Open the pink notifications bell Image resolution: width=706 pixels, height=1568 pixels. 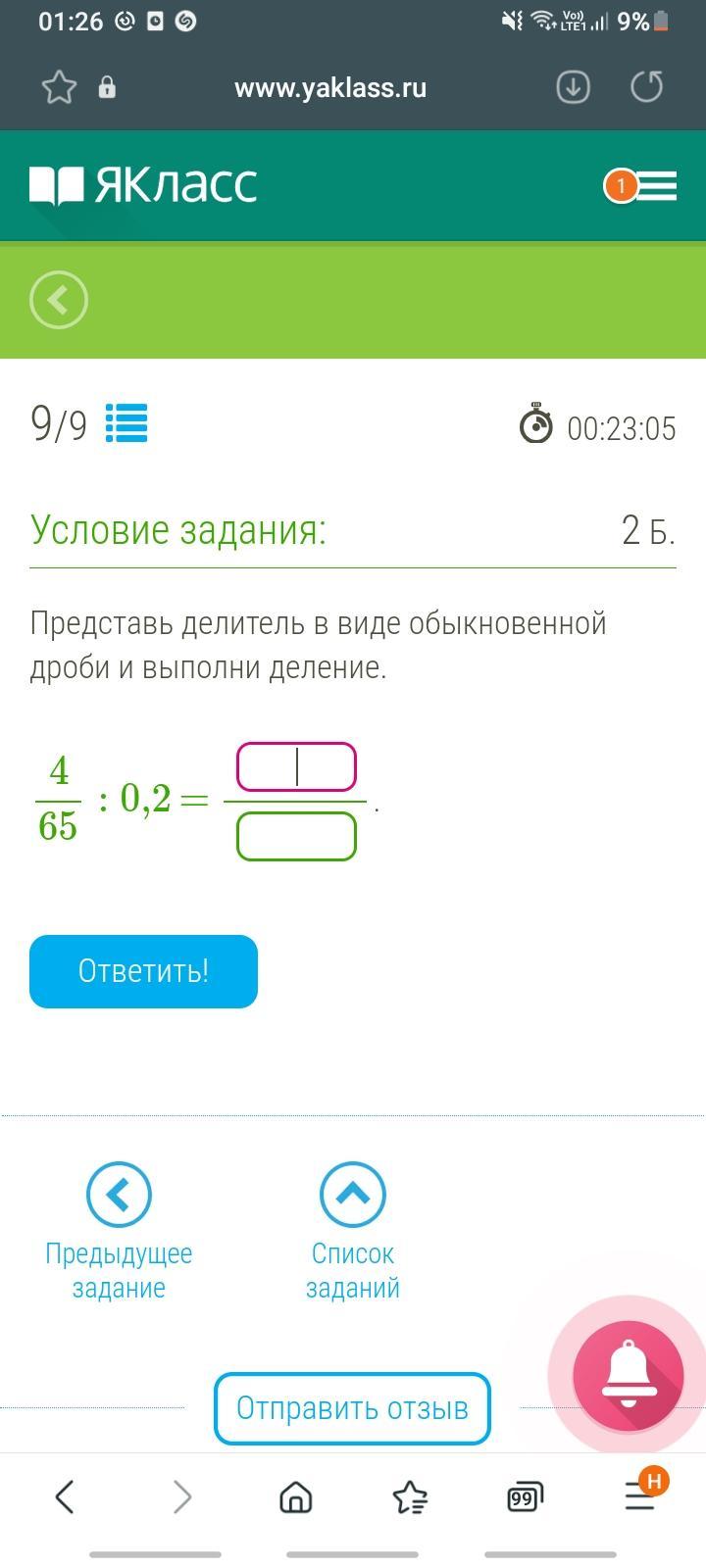[628, 1374]
